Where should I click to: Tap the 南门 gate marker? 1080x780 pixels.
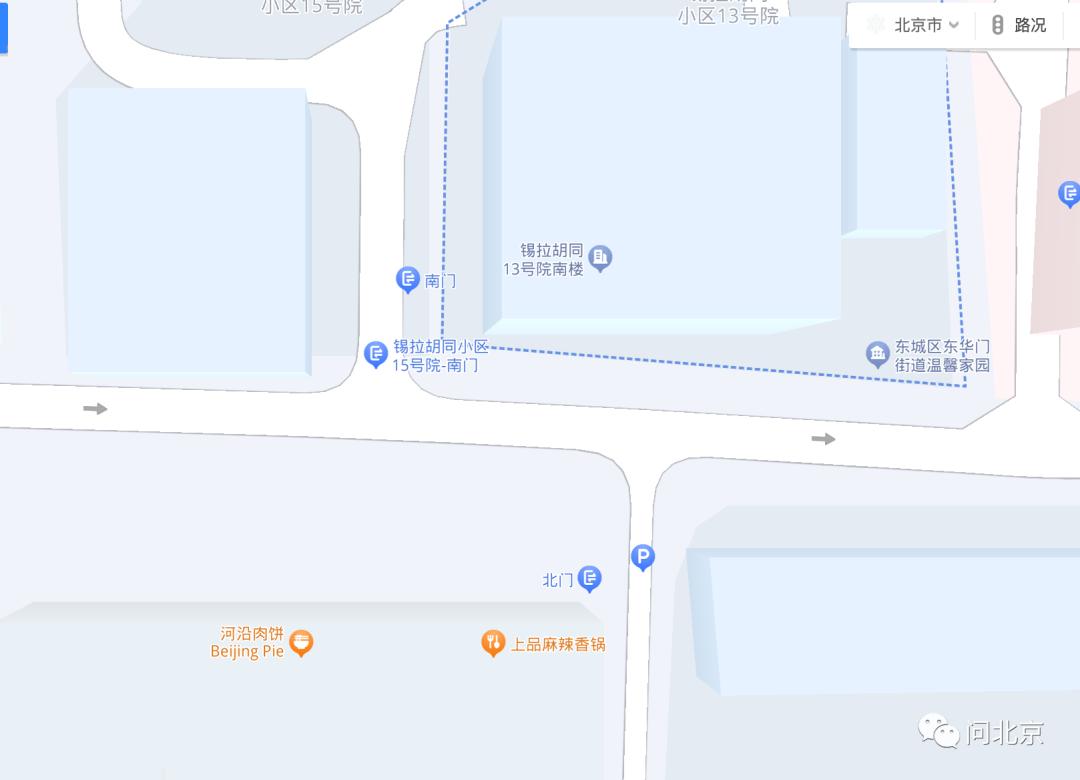[408, 279]
